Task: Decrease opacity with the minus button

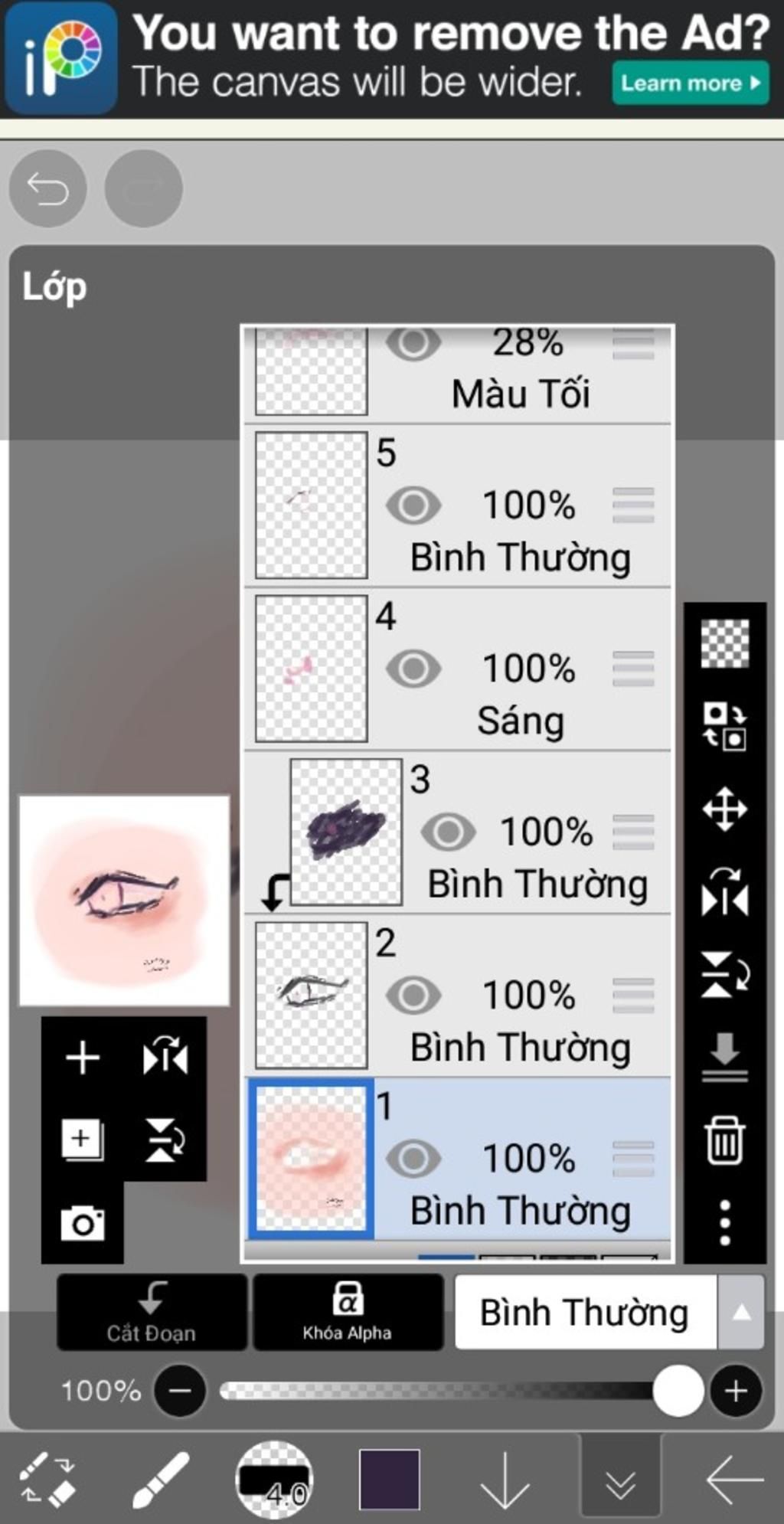Action: click(x=180, y=1391)
